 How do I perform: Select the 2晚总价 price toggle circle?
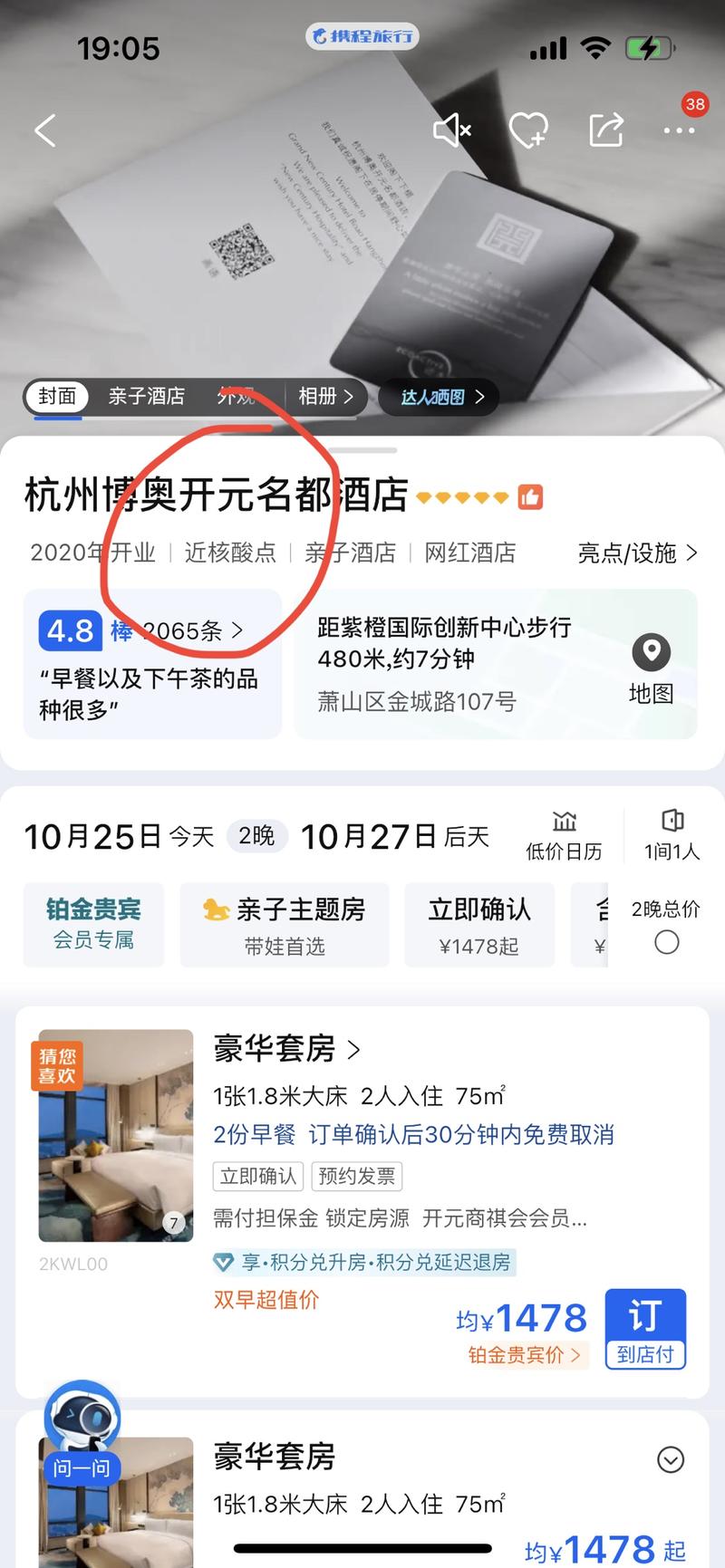(666, 942)
